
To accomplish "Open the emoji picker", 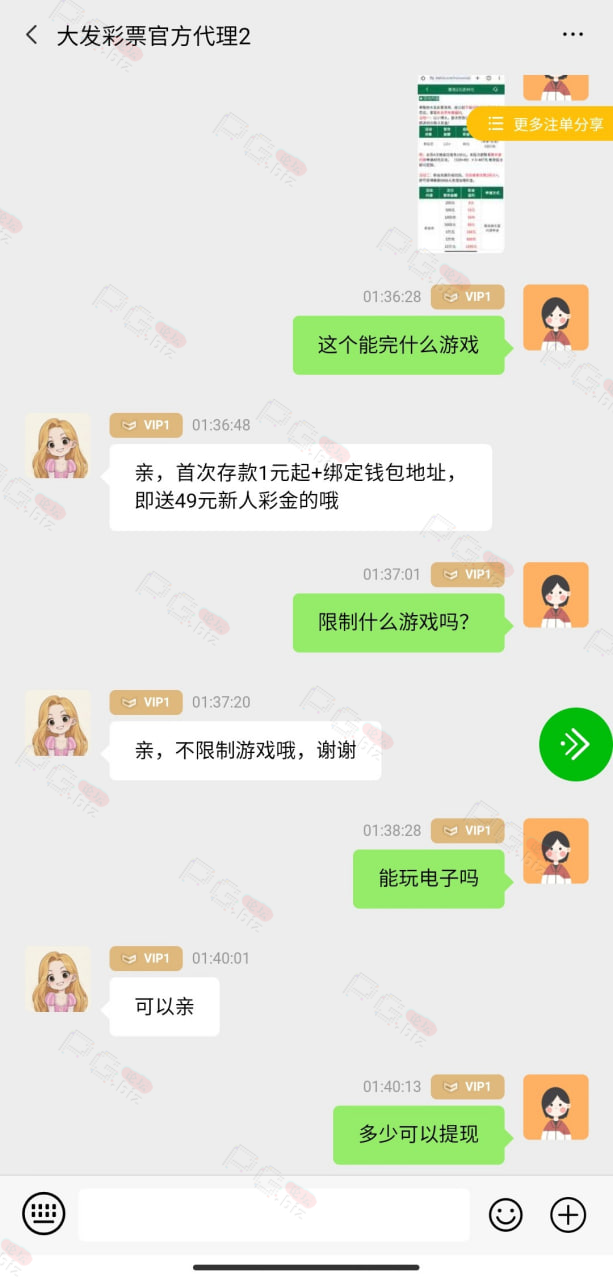I will click(x=506, y=1215).
